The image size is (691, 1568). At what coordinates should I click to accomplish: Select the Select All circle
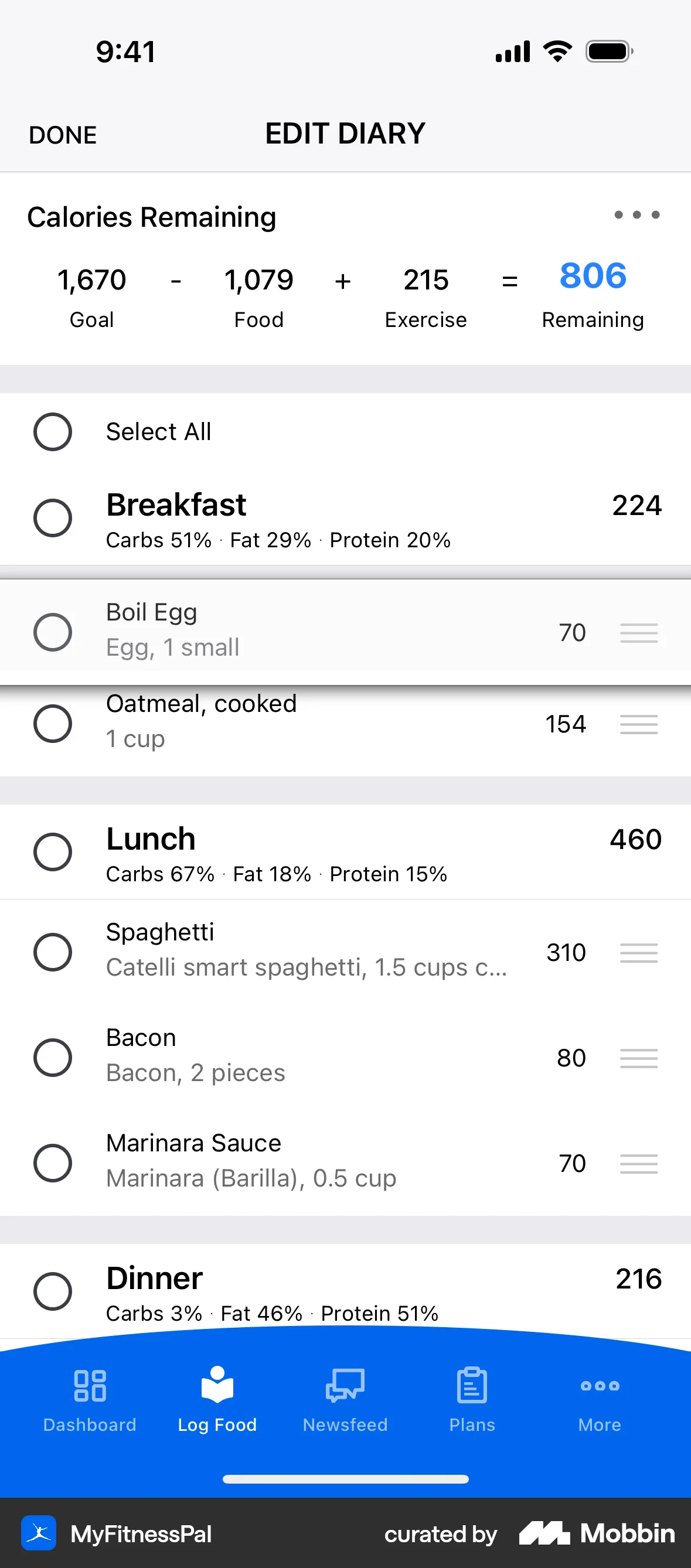click(53, 432)
